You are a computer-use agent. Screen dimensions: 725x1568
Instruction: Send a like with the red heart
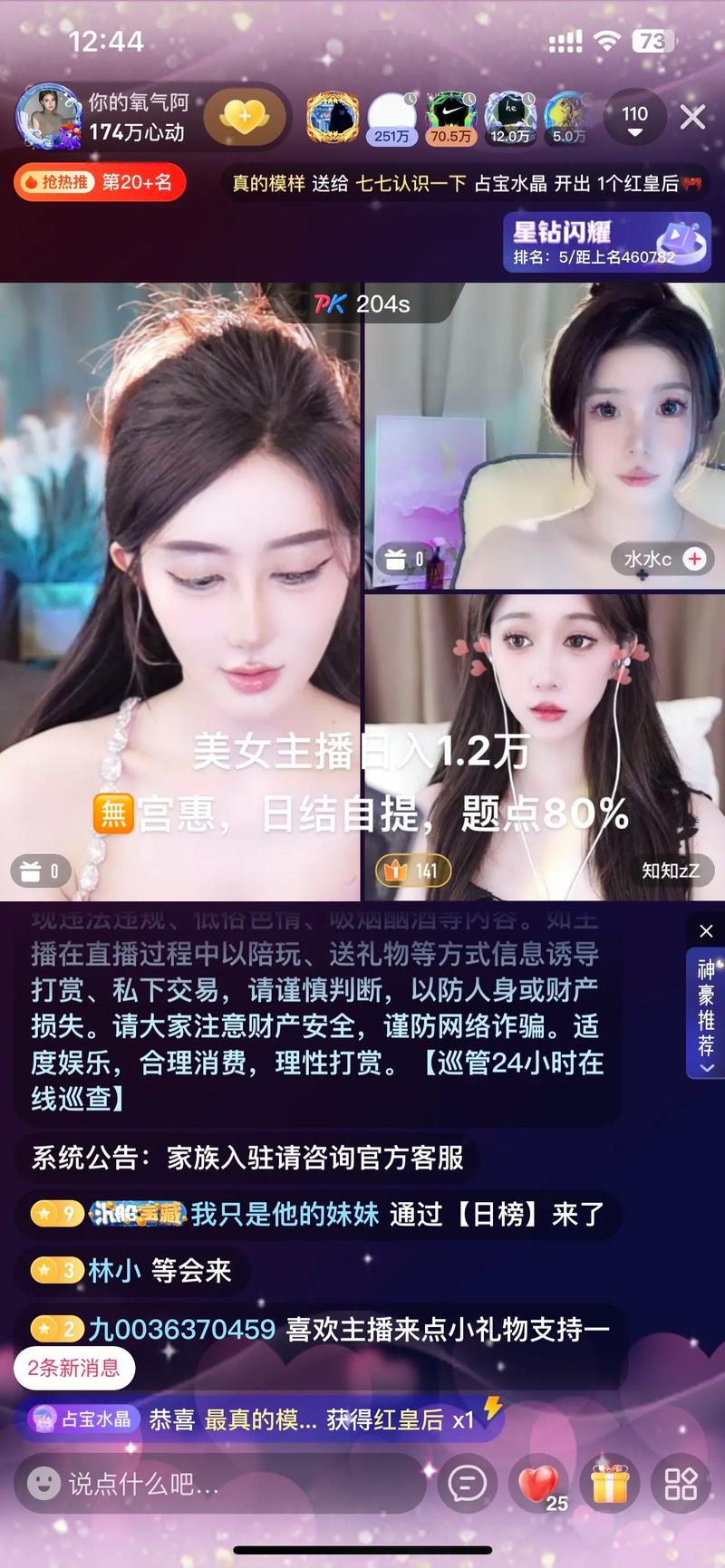coord(537,1484)
